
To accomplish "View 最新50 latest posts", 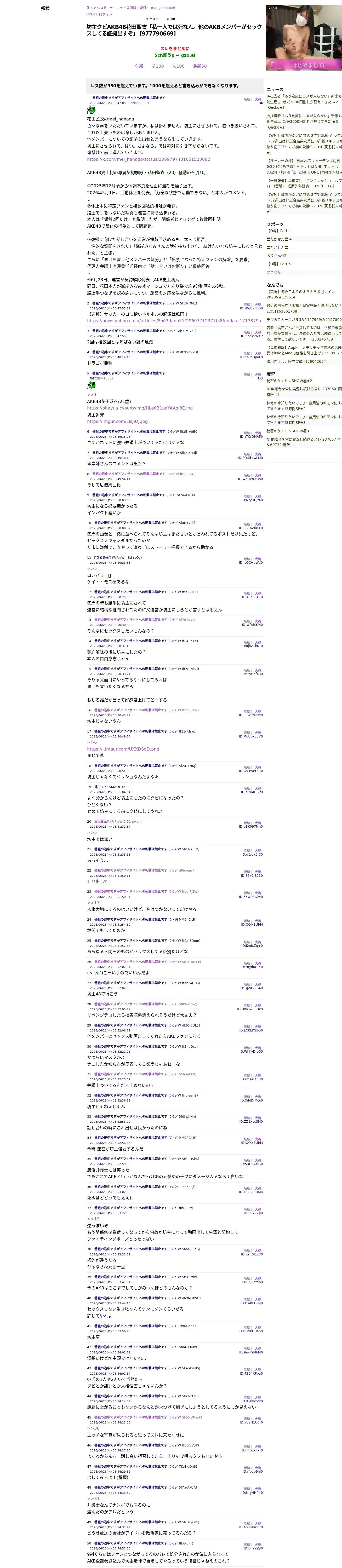I will (199, 66).
